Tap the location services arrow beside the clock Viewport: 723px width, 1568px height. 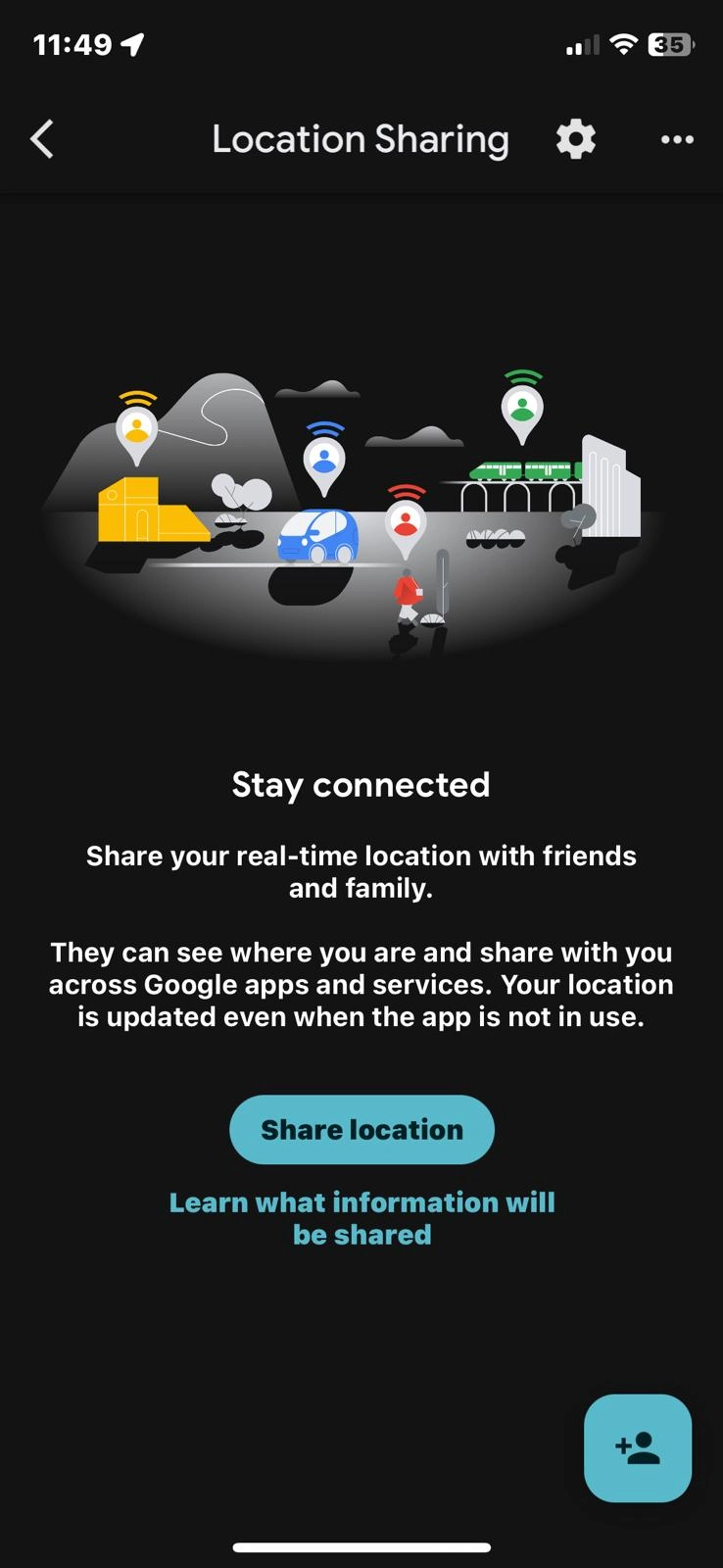click(x=131, y=42)
